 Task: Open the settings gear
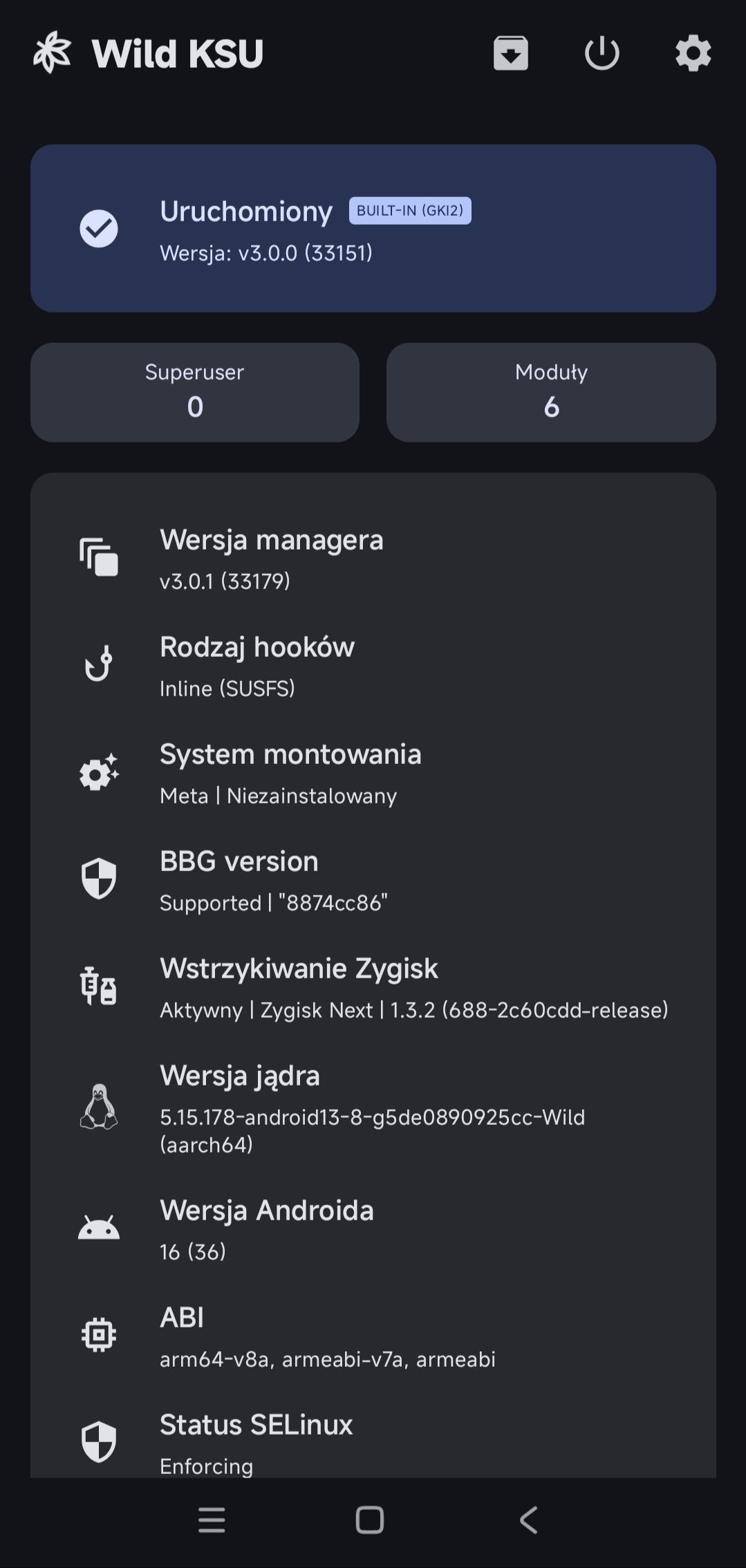[693, 53]
